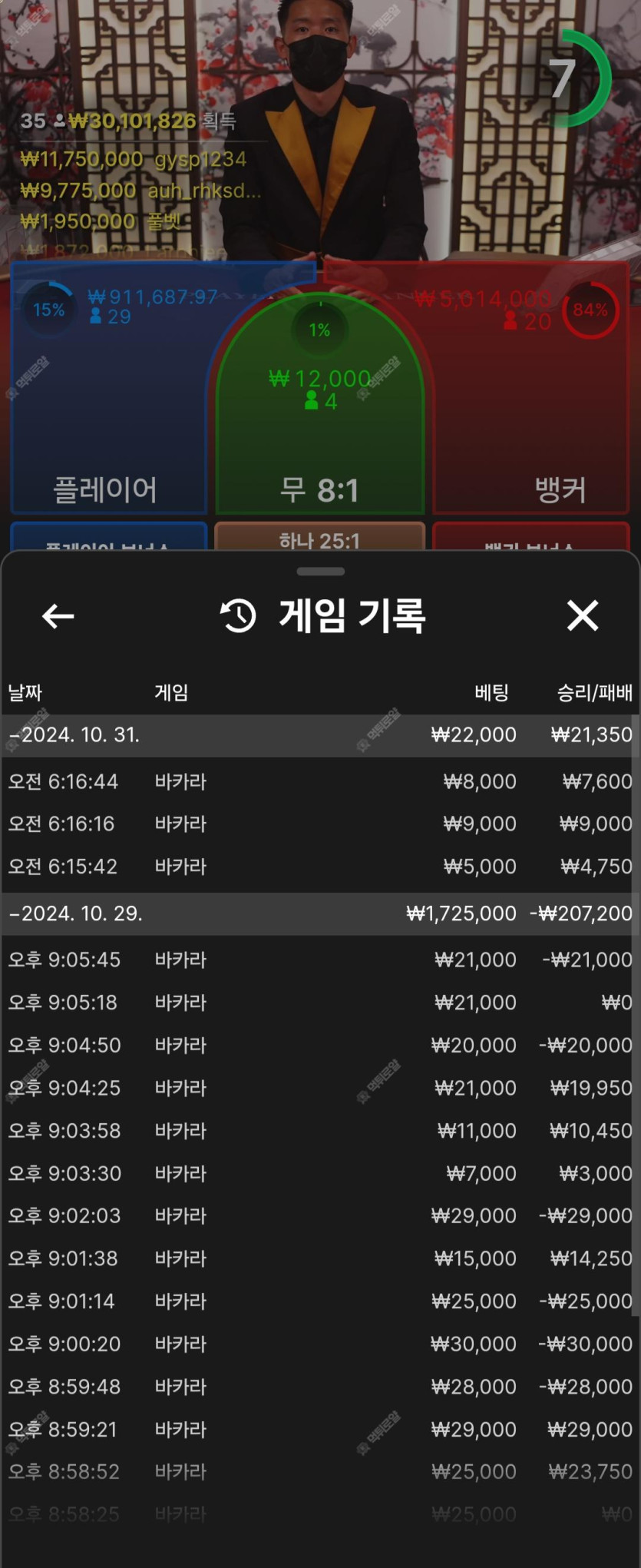The height and width of the screenshot is (1568, 641).
Task: View details of 오후 9:05:18 round
Action: 319,1003
